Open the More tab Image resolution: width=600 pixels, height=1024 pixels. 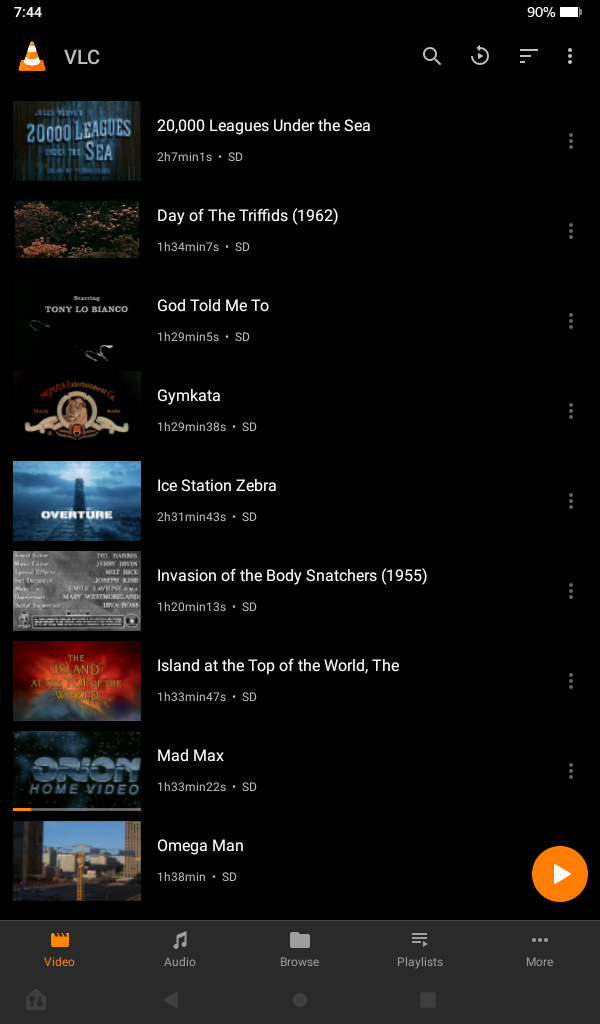pos(539,949)
